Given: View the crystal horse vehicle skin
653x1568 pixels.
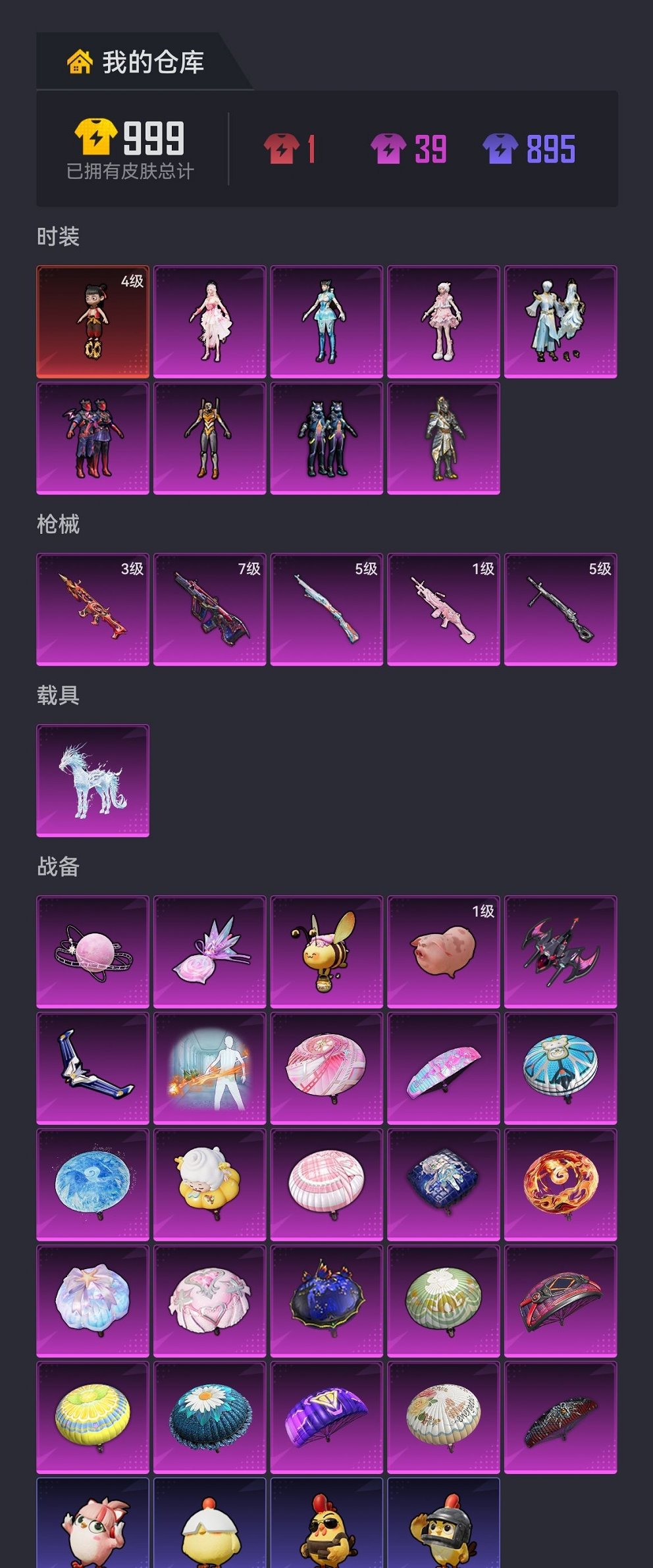Looking at the screenshot, I should [93, 780].
